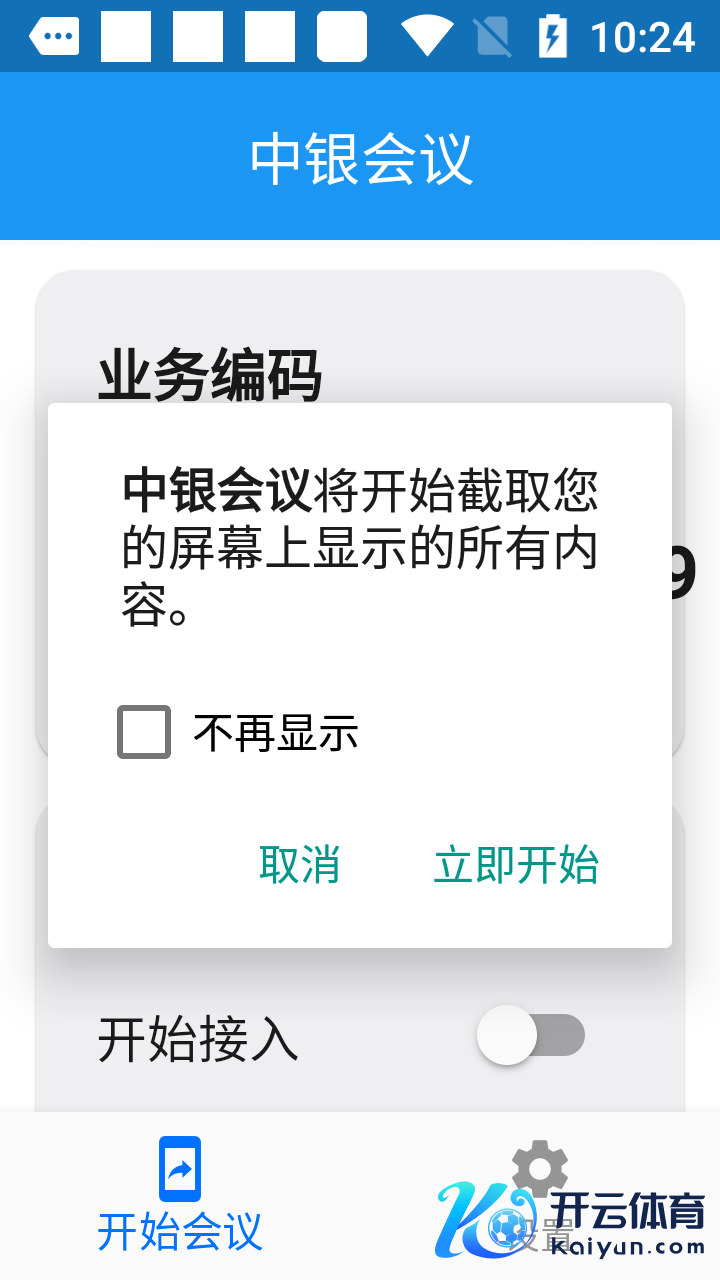The image size is (720, 1280).
Task: Tap the 取消 button
Action: [x=299, y=863]
